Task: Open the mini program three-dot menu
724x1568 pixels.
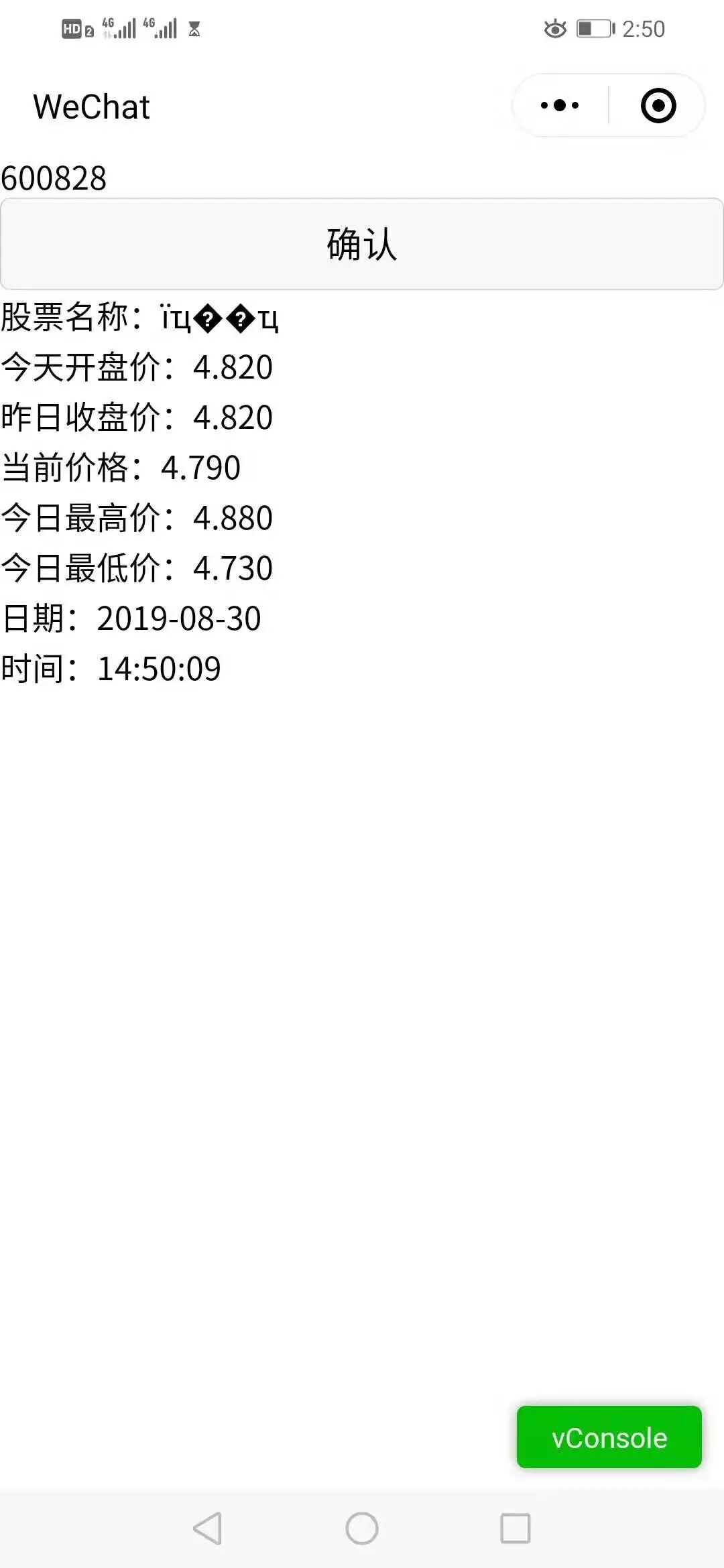Action: click(x=560, y=105)
